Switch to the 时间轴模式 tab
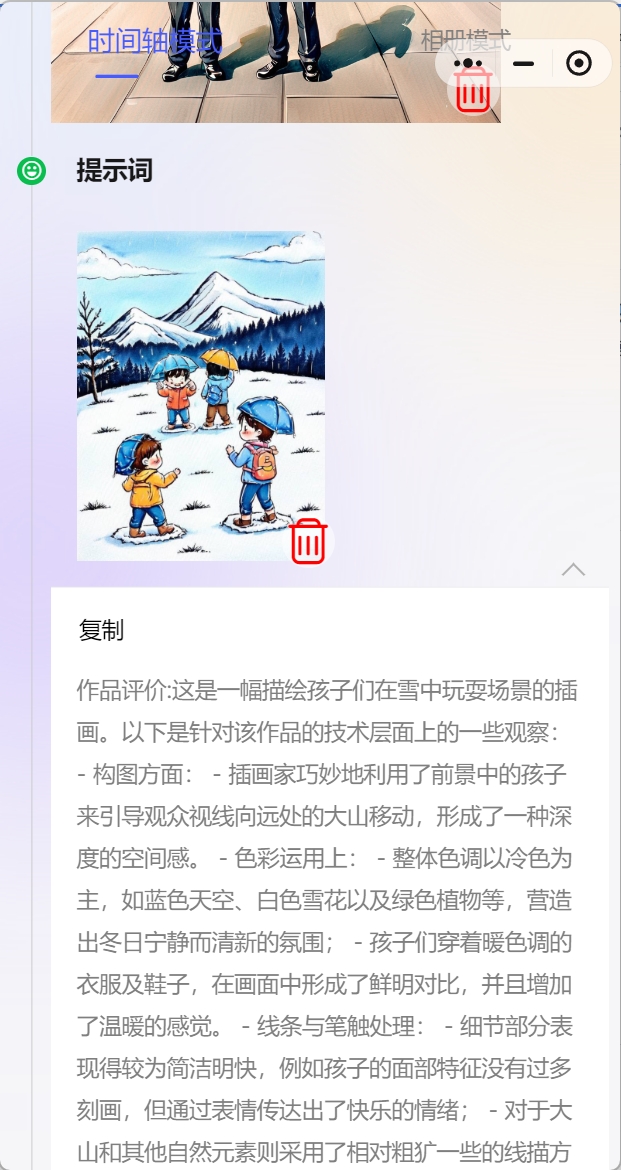621x1170 pixels. 155,42
